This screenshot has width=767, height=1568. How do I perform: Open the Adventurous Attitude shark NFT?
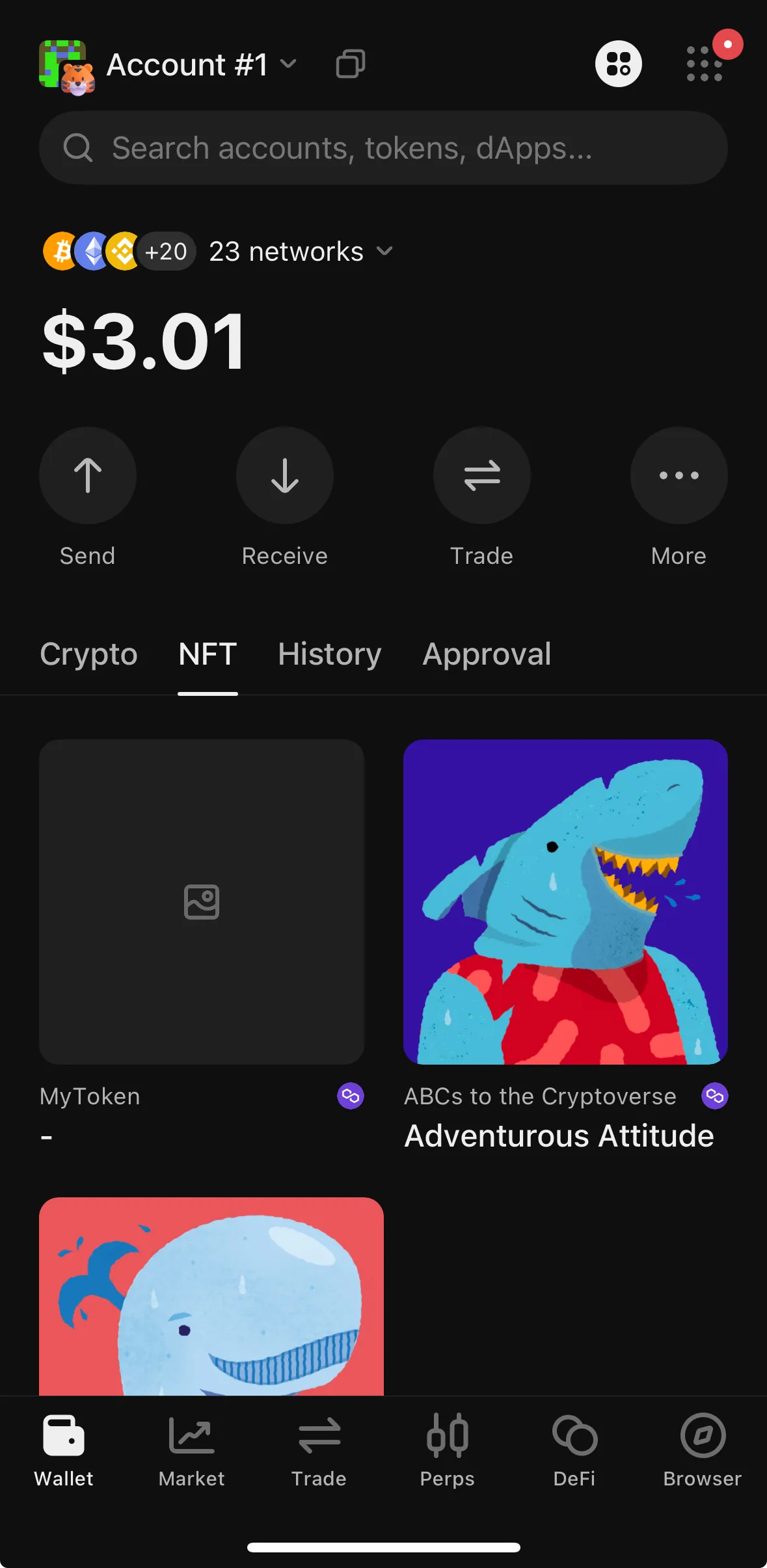coord(565,901)
